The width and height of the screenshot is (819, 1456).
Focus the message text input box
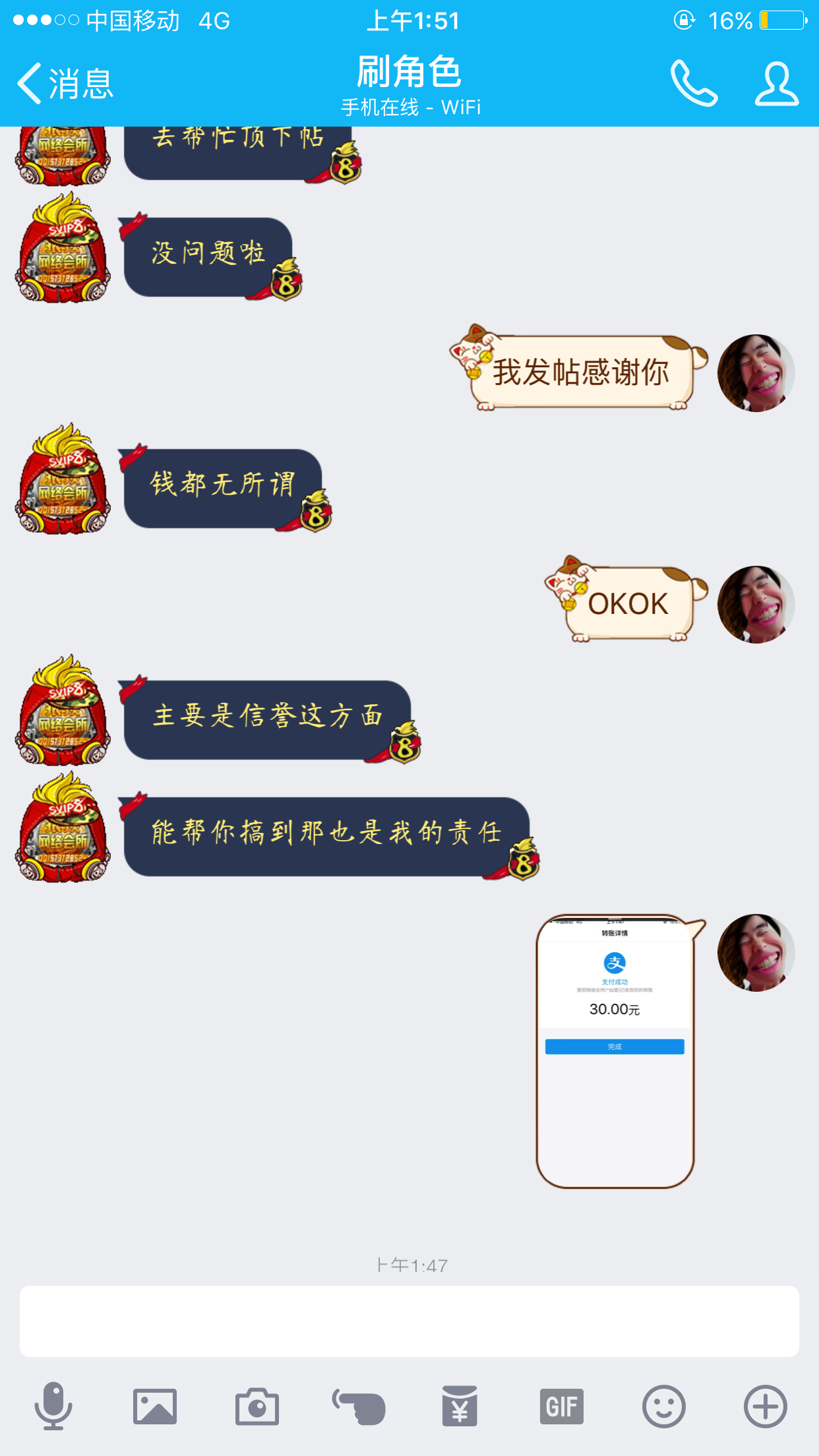[409, 1321]
